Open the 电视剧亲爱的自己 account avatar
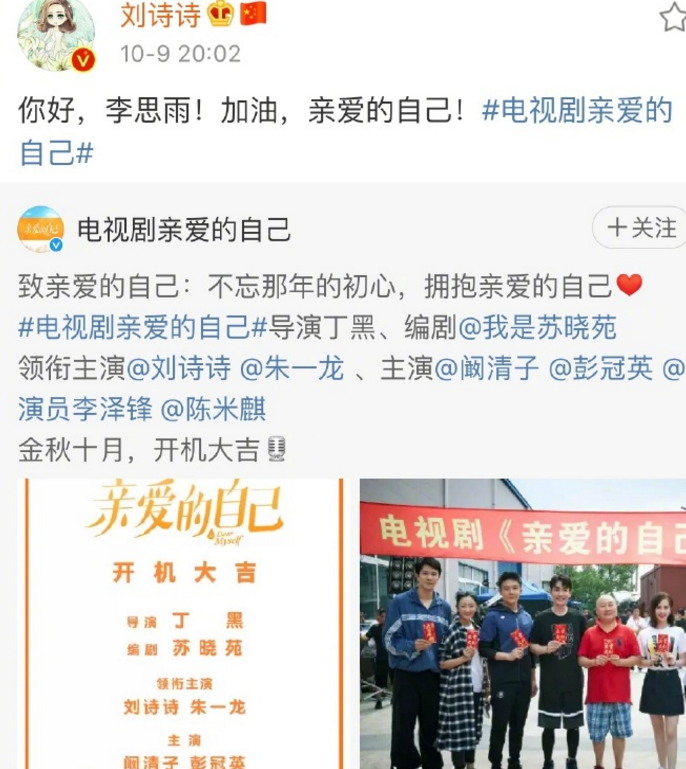The width and height of the screenshot is (686, 769). tap(41, 230)
